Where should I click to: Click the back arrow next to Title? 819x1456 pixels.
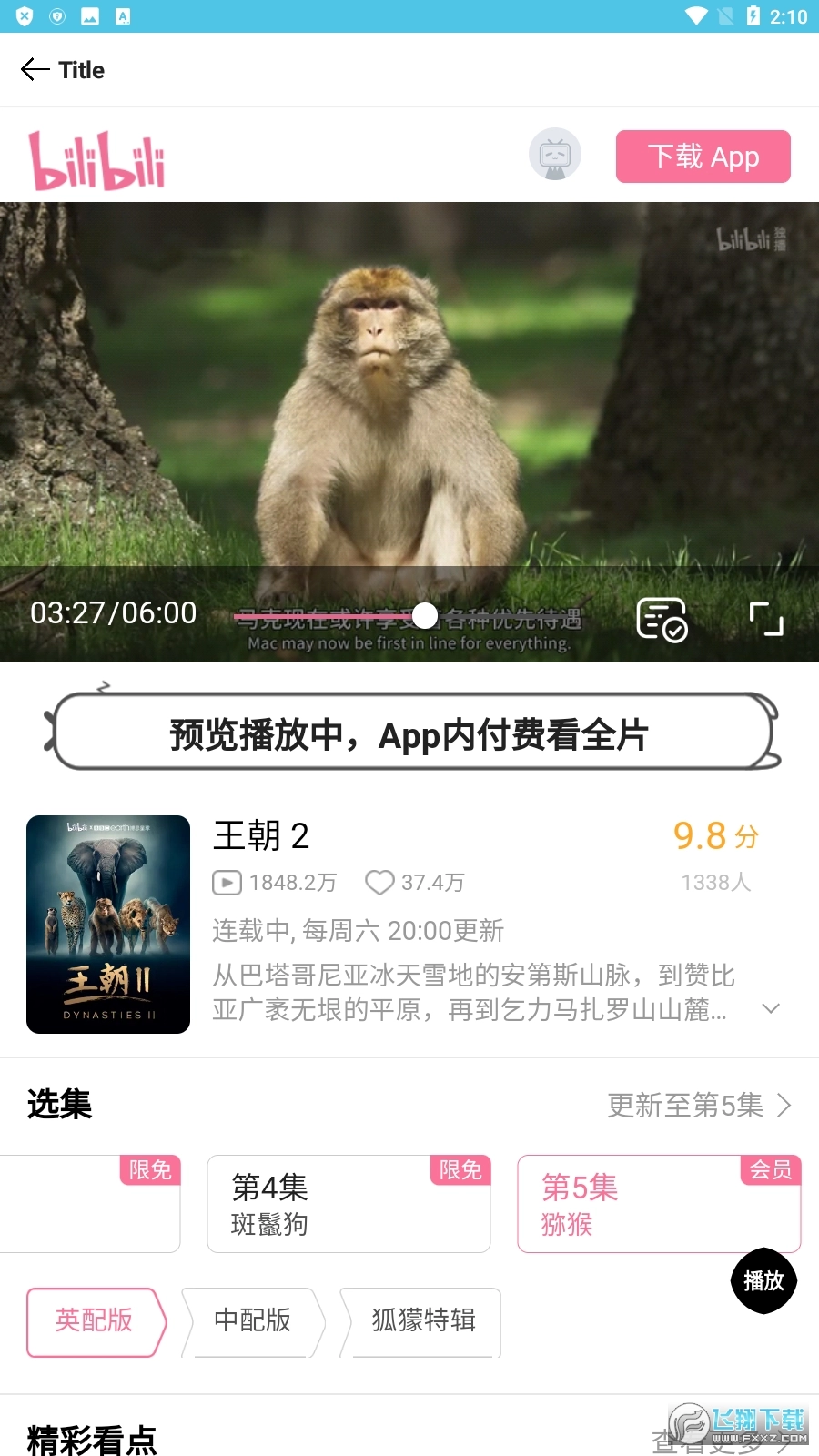[33, 69]
